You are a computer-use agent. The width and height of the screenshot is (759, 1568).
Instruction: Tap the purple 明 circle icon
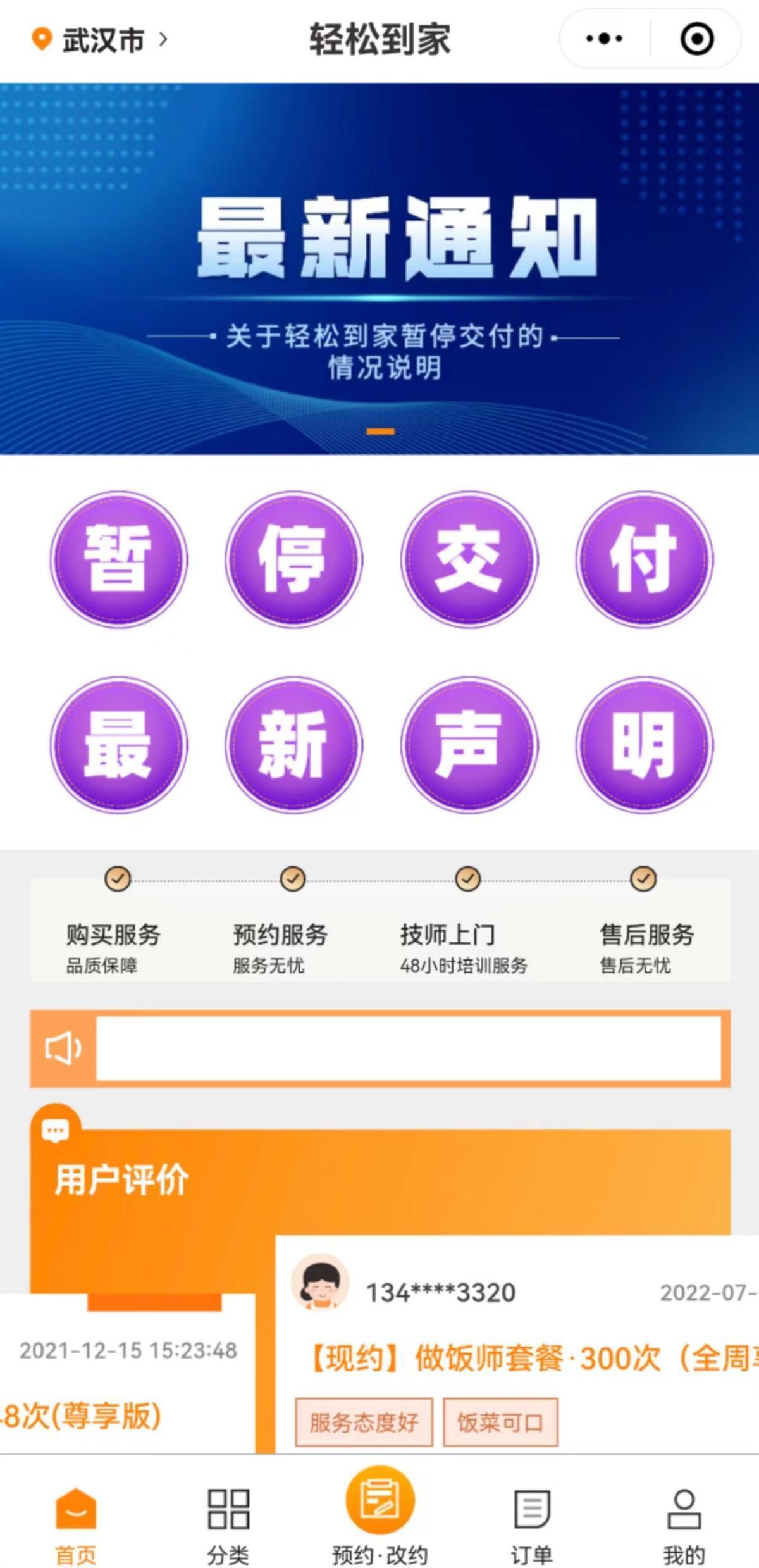644,745
